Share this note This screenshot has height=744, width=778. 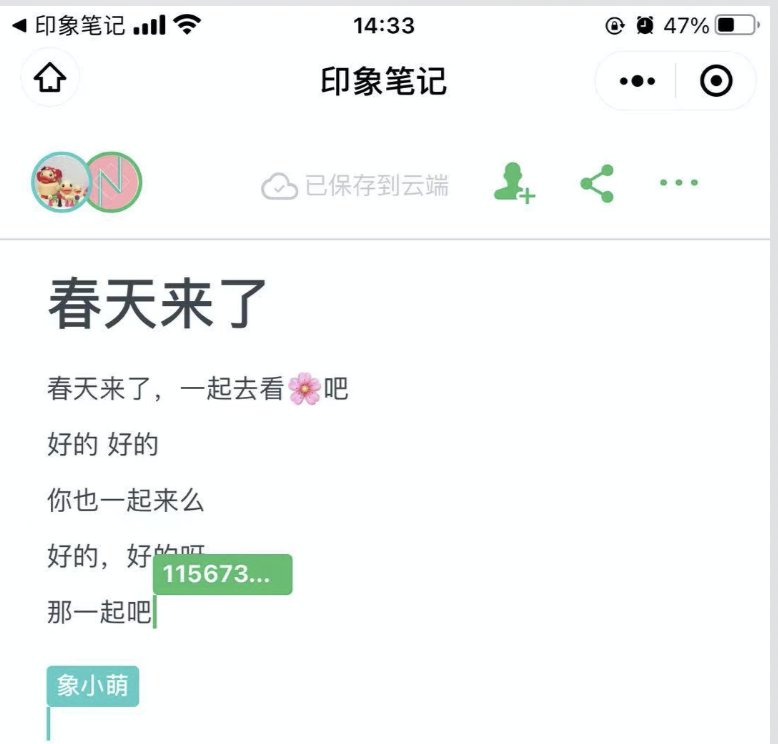(x=597, y=184)
